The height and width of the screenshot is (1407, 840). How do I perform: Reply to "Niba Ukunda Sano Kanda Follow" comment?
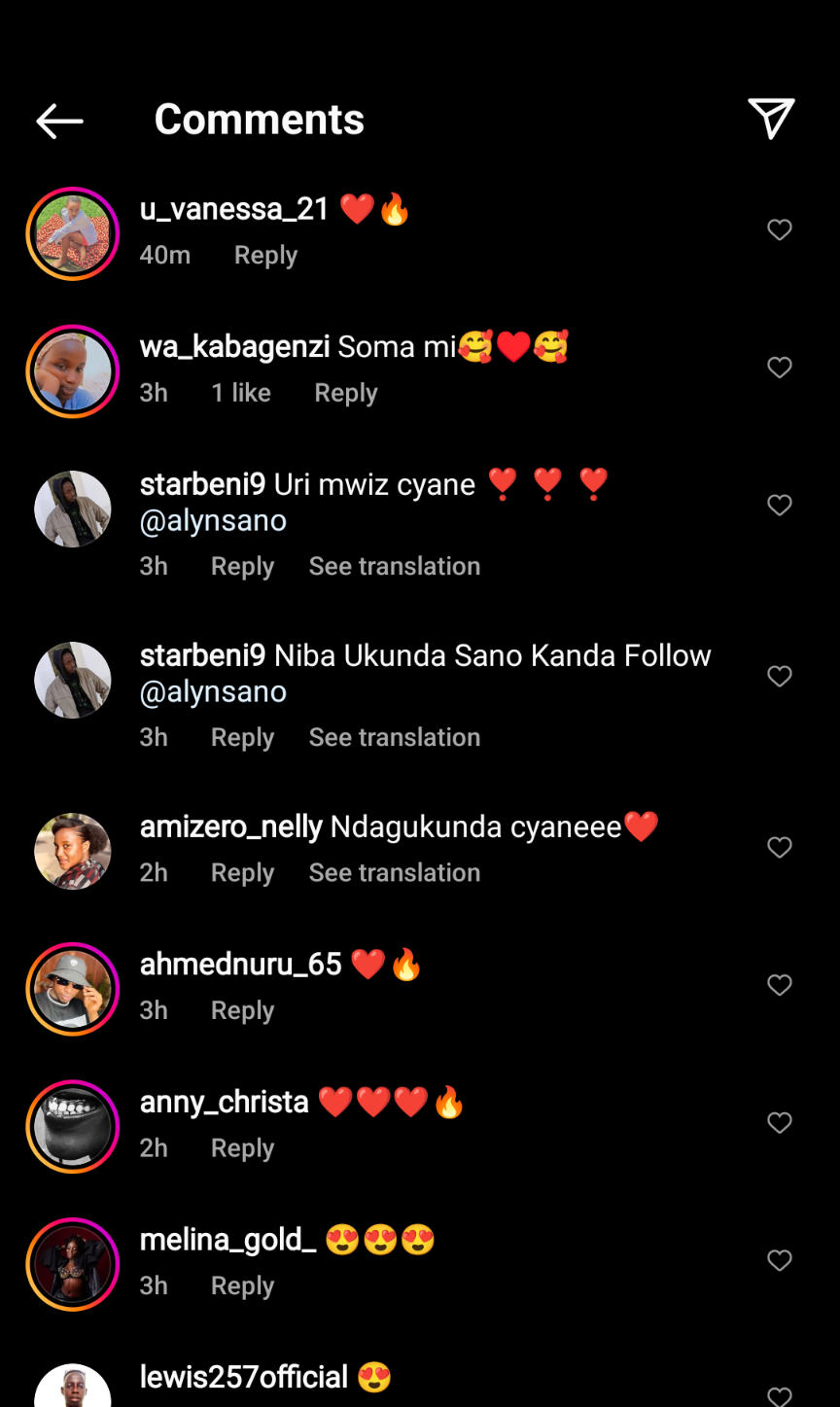coord(242,737)
